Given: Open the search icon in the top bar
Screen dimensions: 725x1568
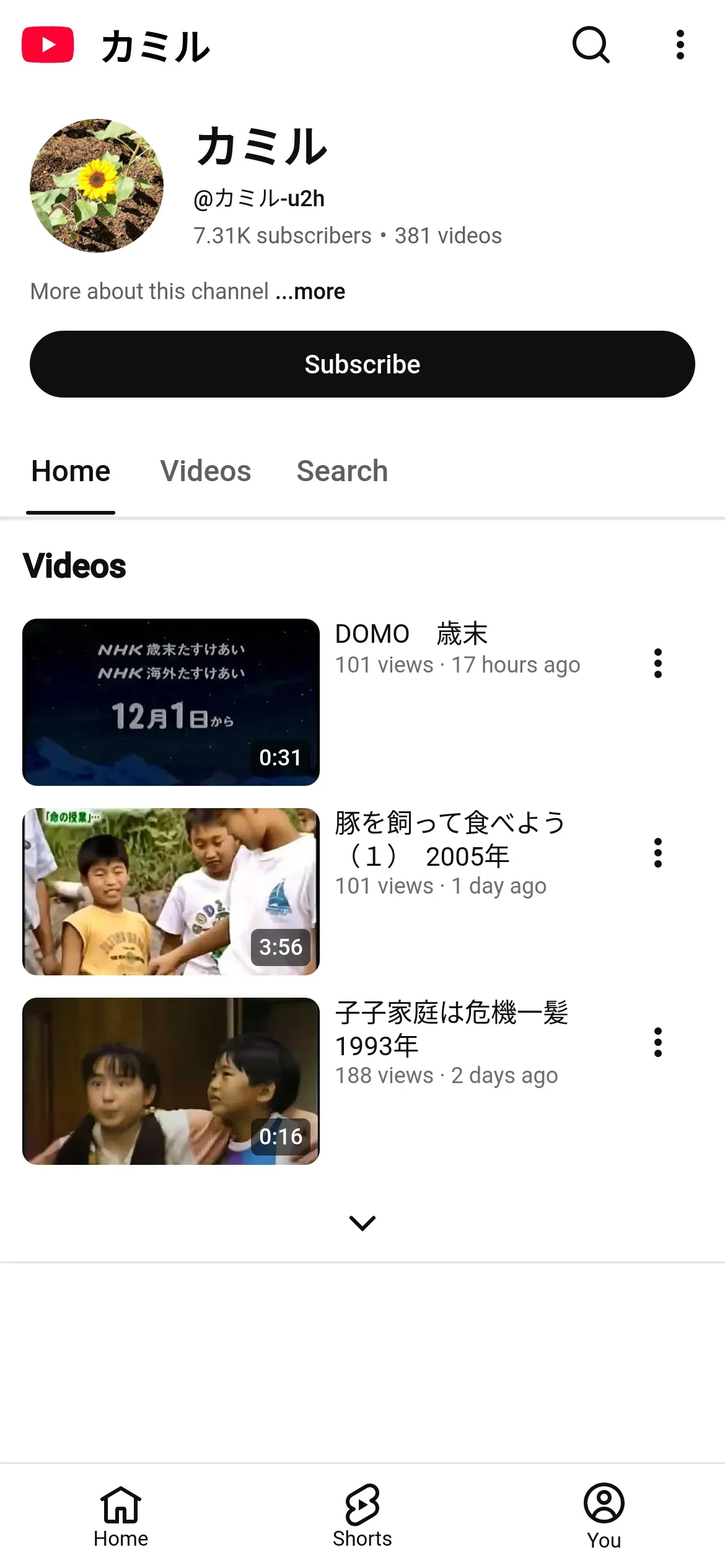Looking at the screenshot, I should pos(591,45).
